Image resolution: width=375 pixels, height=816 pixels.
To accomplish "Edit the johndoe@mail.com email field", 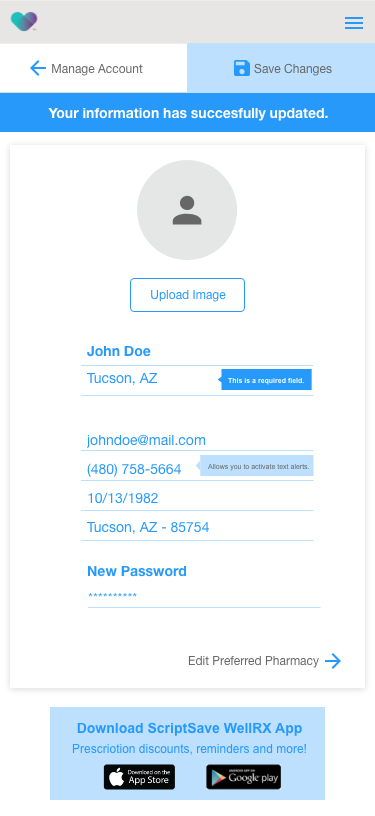I will 197,440.
